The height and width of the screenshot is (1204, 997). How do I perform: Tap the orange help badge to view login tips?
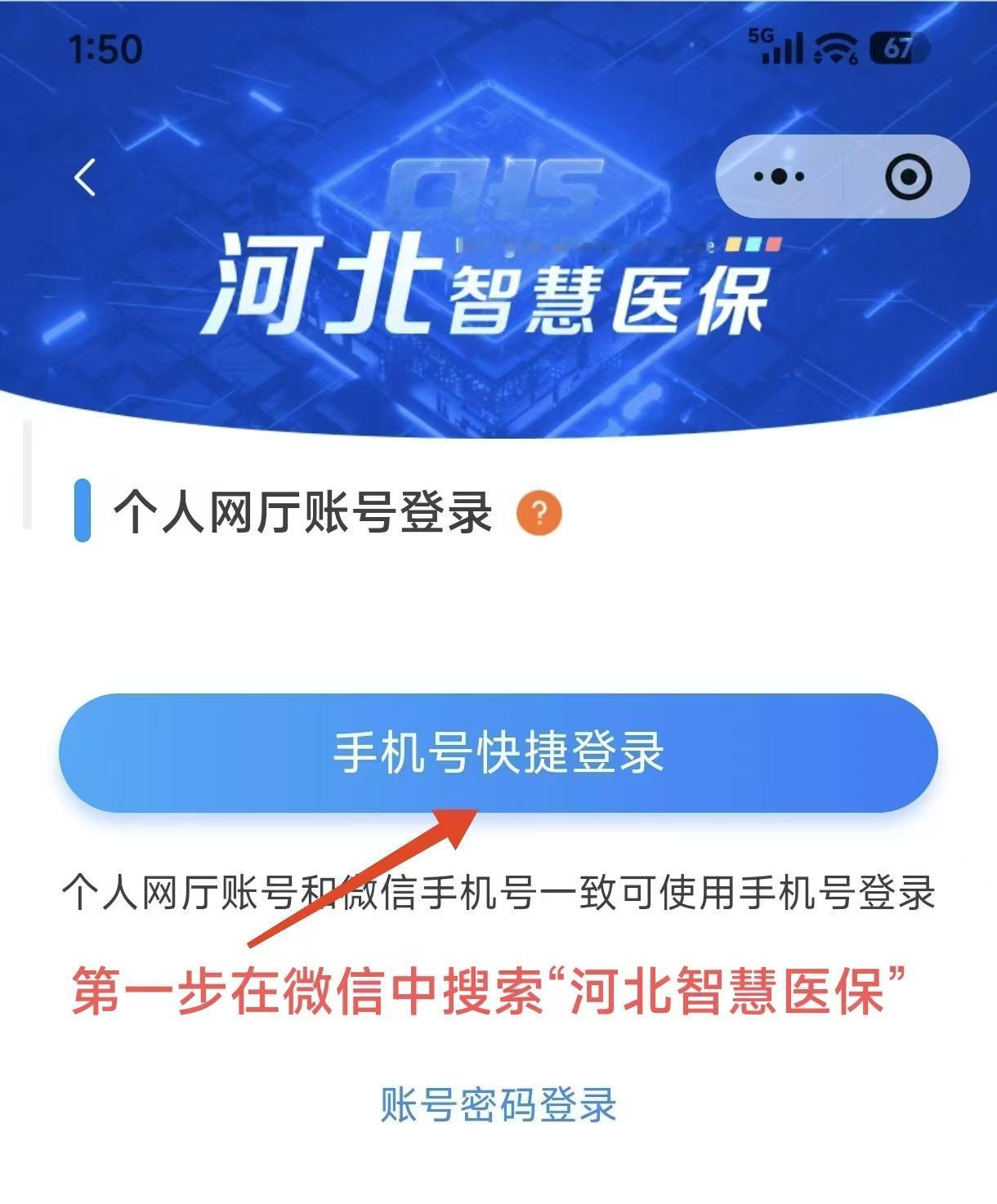tap(539, 513)
